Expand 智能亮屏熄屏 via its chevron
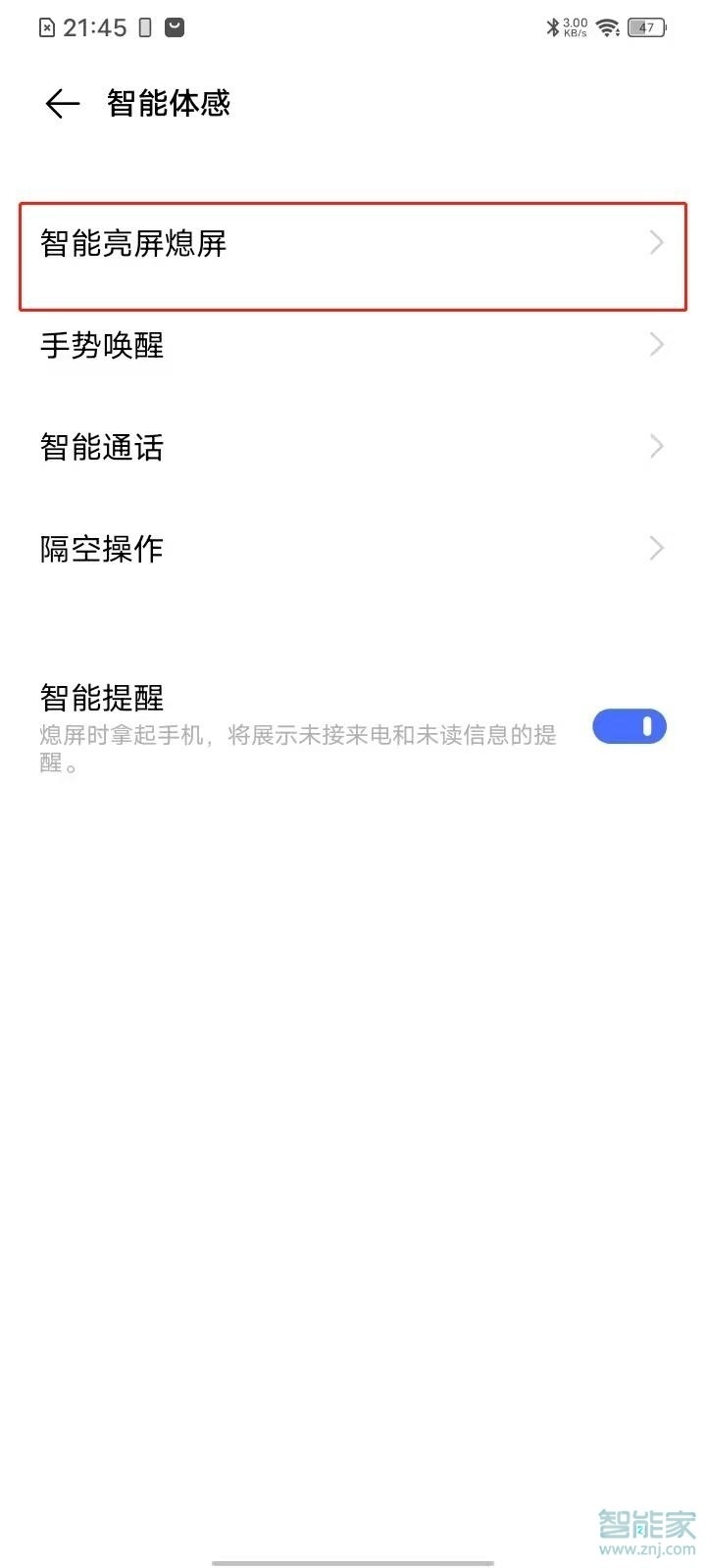Screen dimensions: 706x1568 [x=656, y=243]
